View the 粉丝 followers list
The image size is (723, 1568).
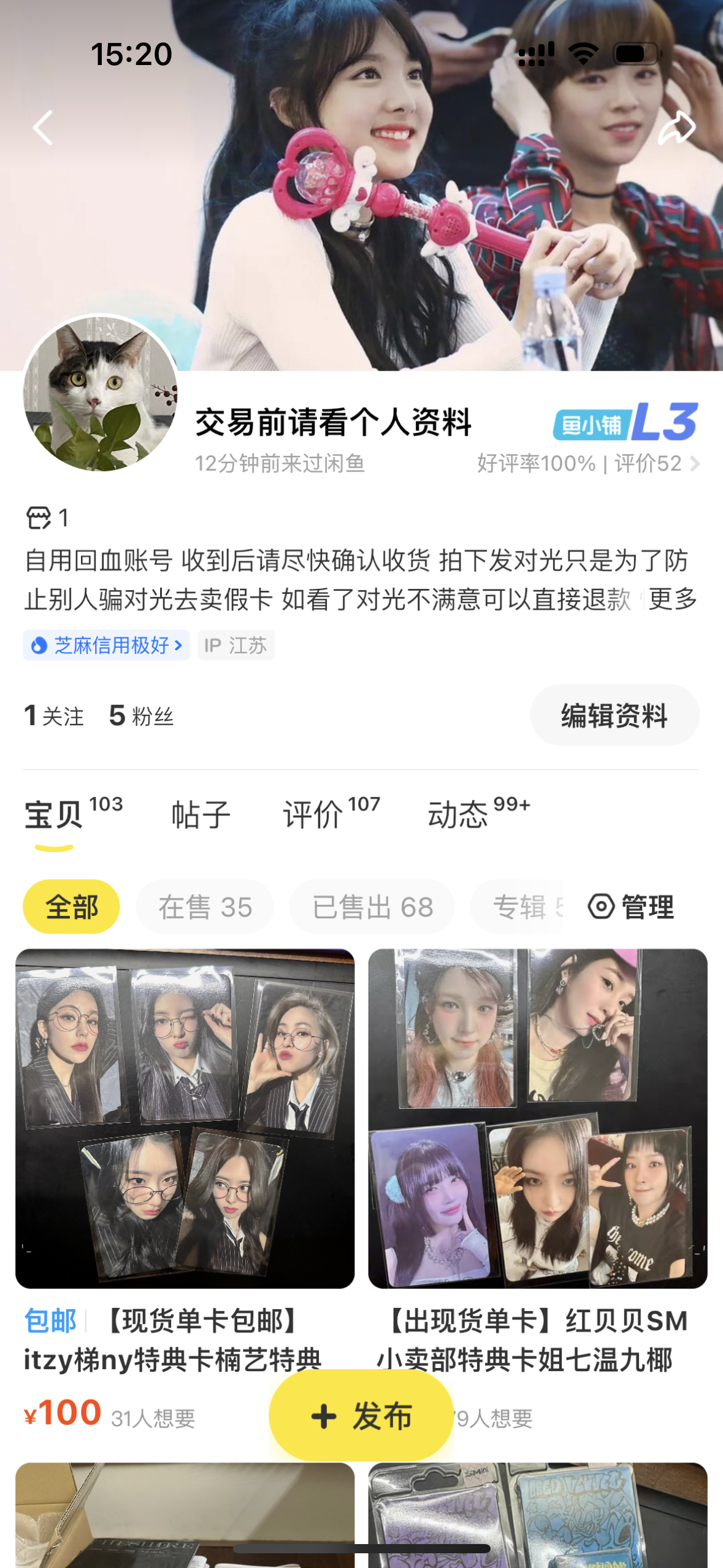click(x=142, y=716)
